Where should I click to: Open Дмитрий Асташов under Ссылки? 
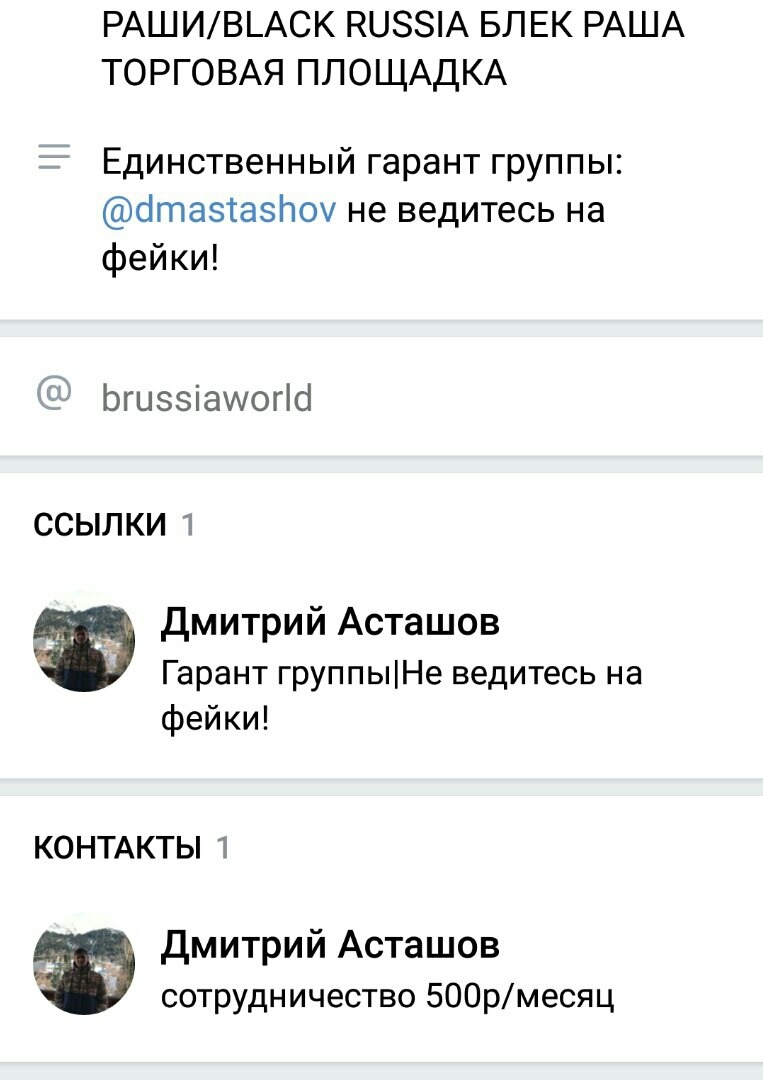pos(330,623)
